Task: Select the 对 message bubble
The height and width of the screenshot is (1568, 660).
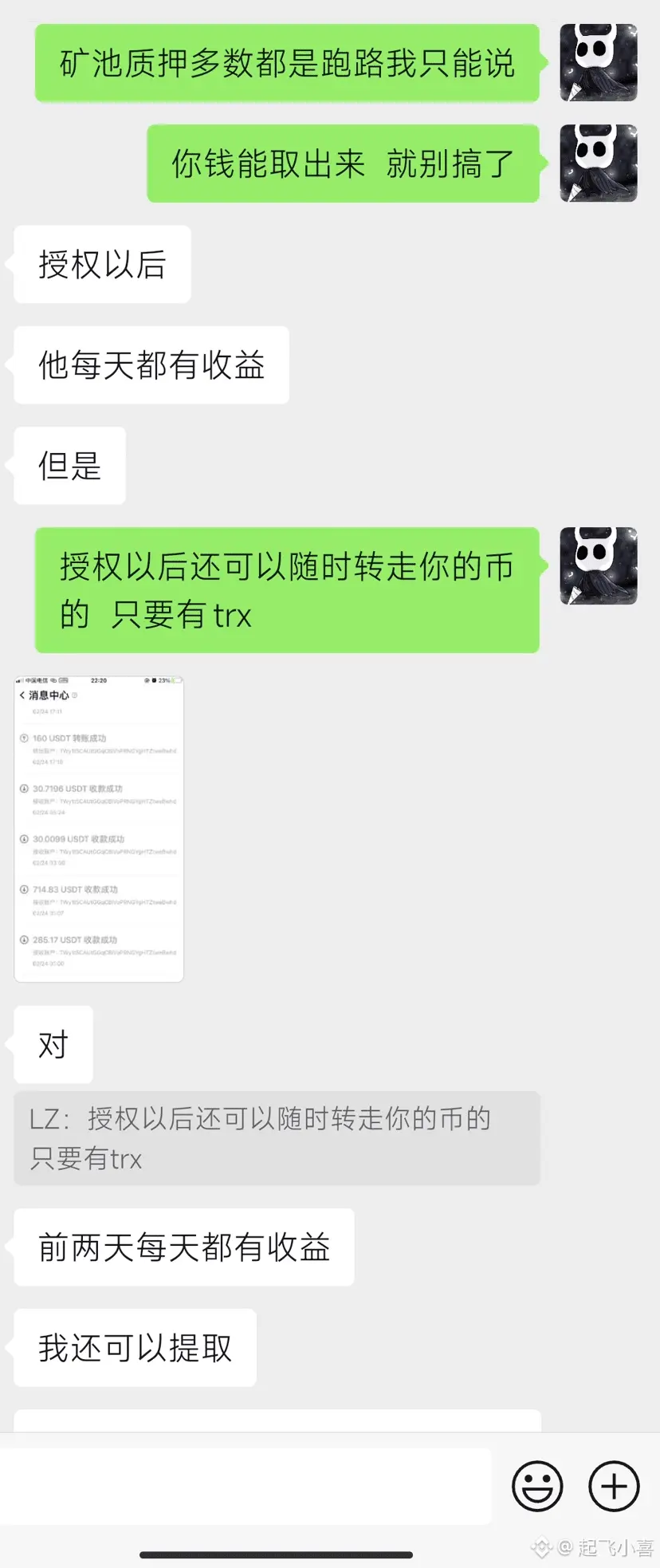Action: pyautogui.click(x=52, y=1045)
